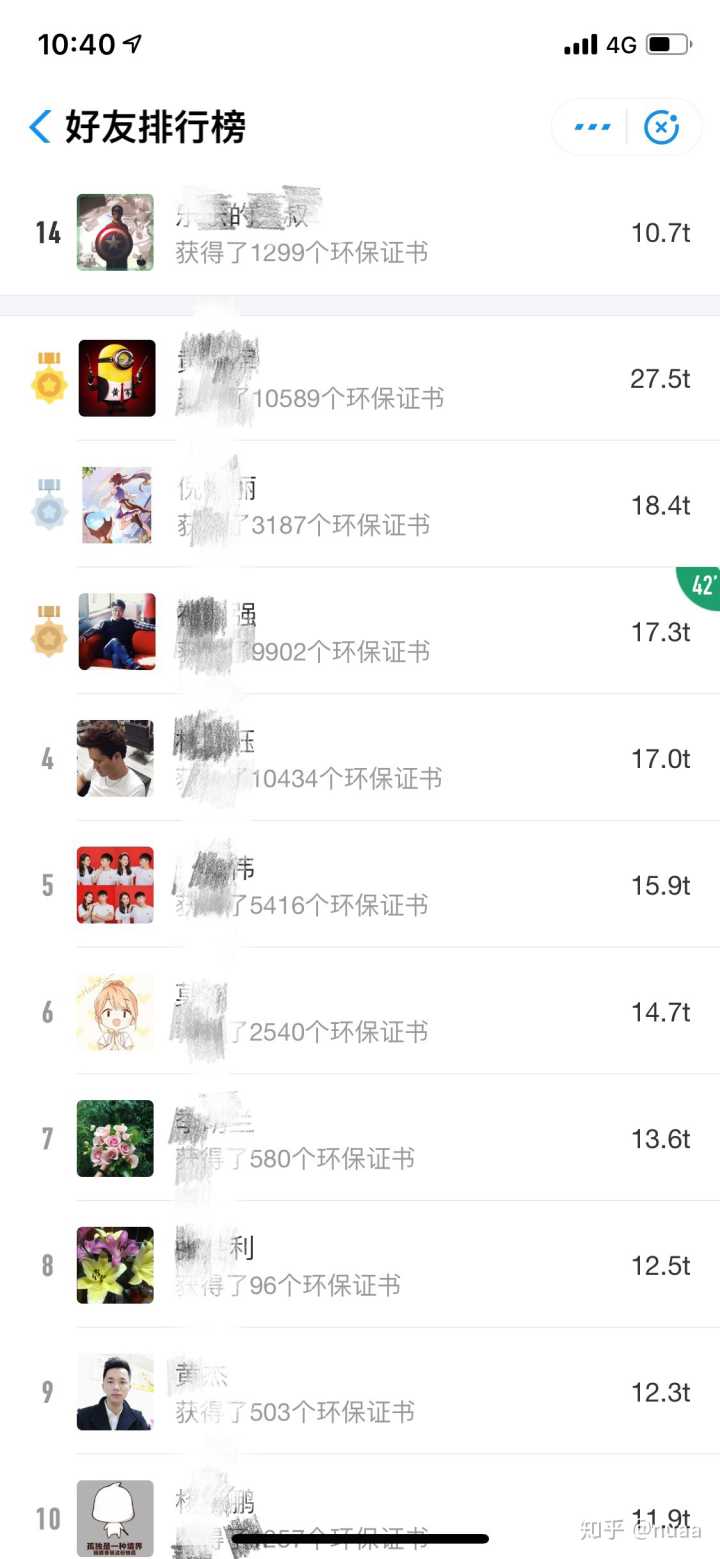Open the top-ranked friend with 27.5t
The image size is (720, 1559).
[360, 379]
